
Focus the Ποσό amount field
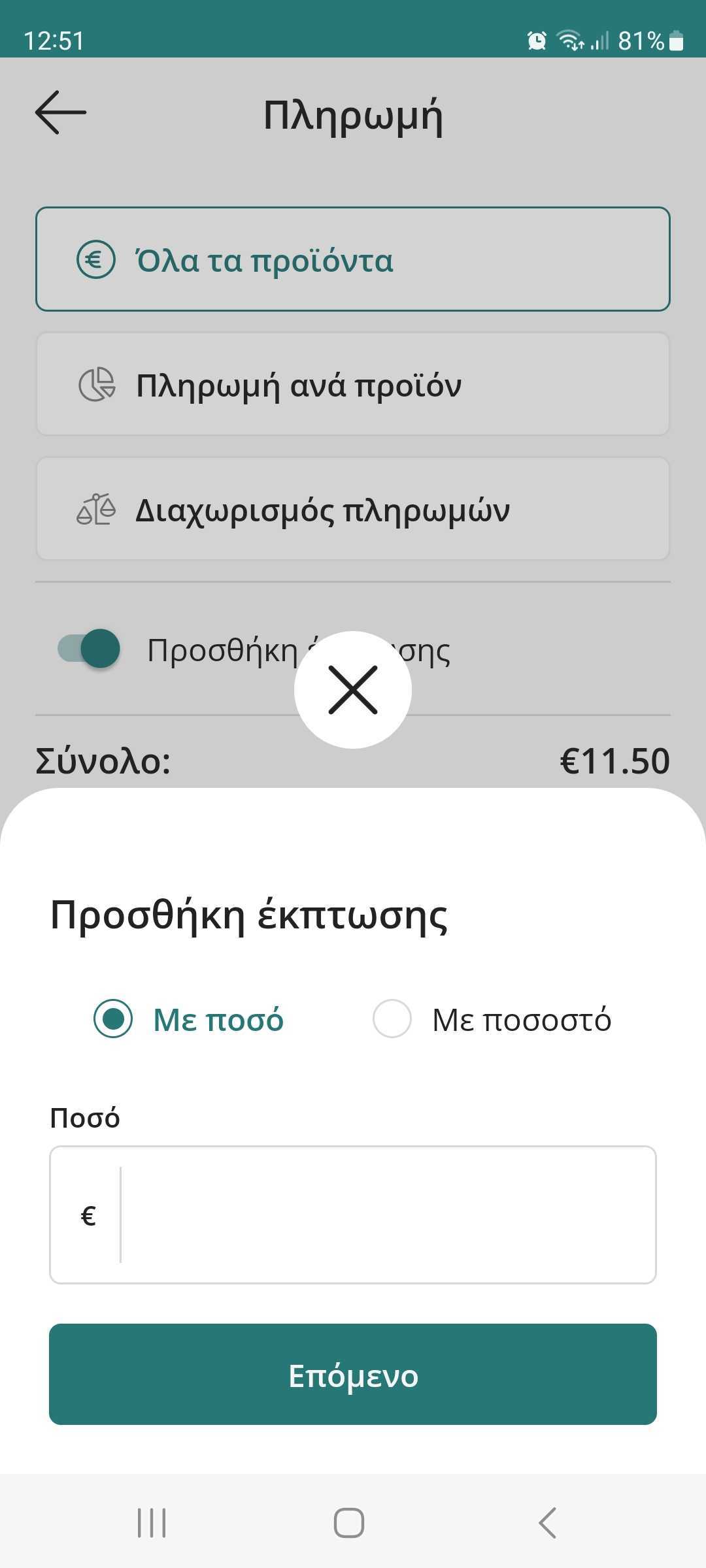pyautogui.click(x=387, y=1215)
